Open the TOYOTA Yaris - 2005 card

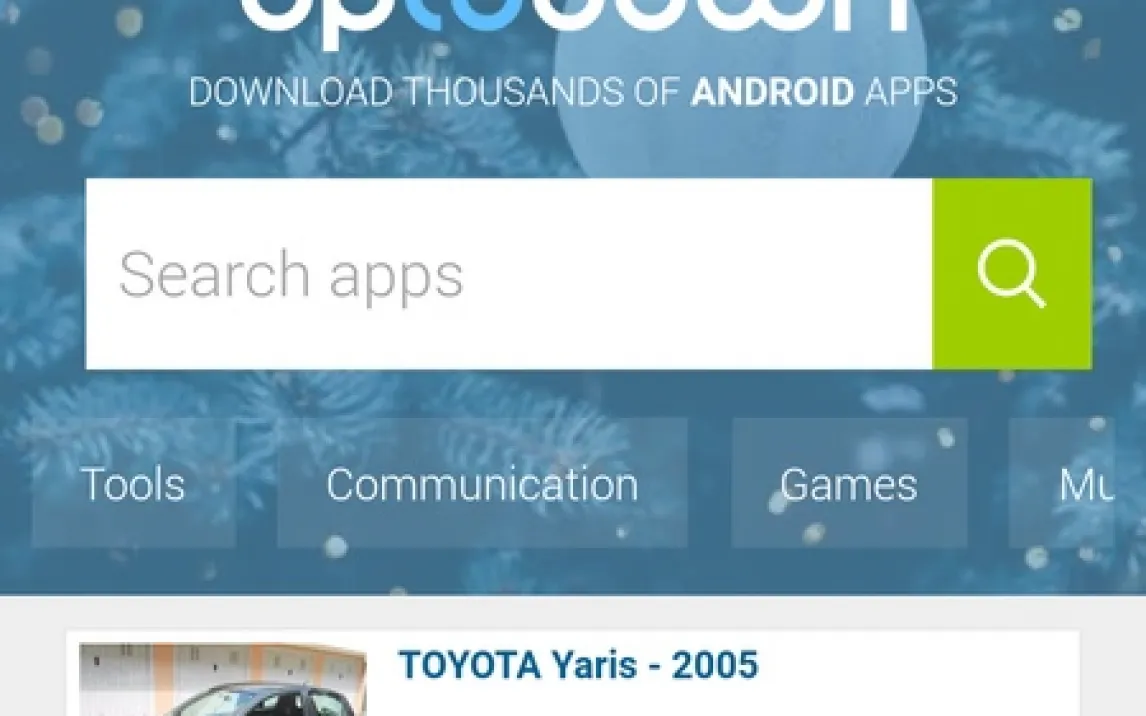[x=577, y=665]
